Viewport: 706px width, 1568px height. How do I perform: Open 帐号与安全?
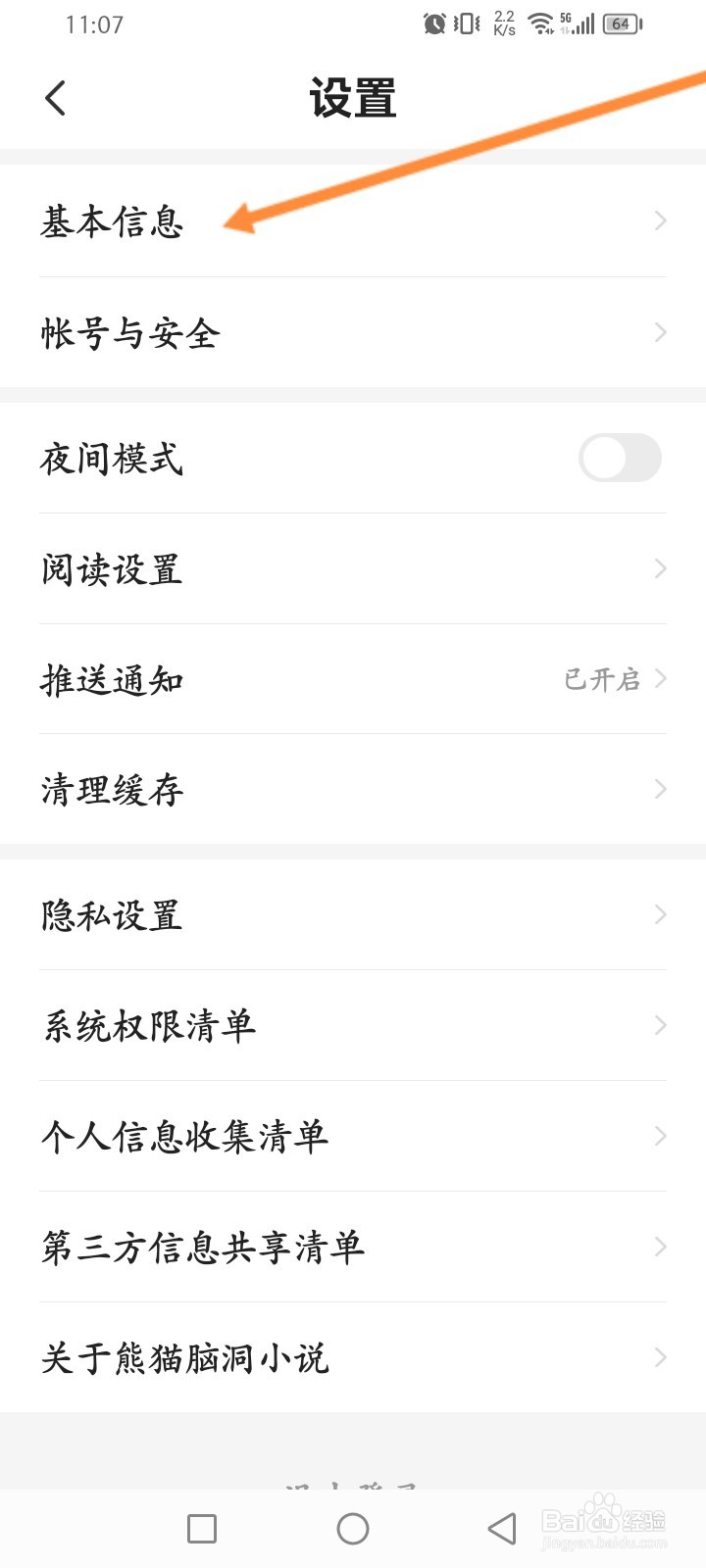coord(353,333)
